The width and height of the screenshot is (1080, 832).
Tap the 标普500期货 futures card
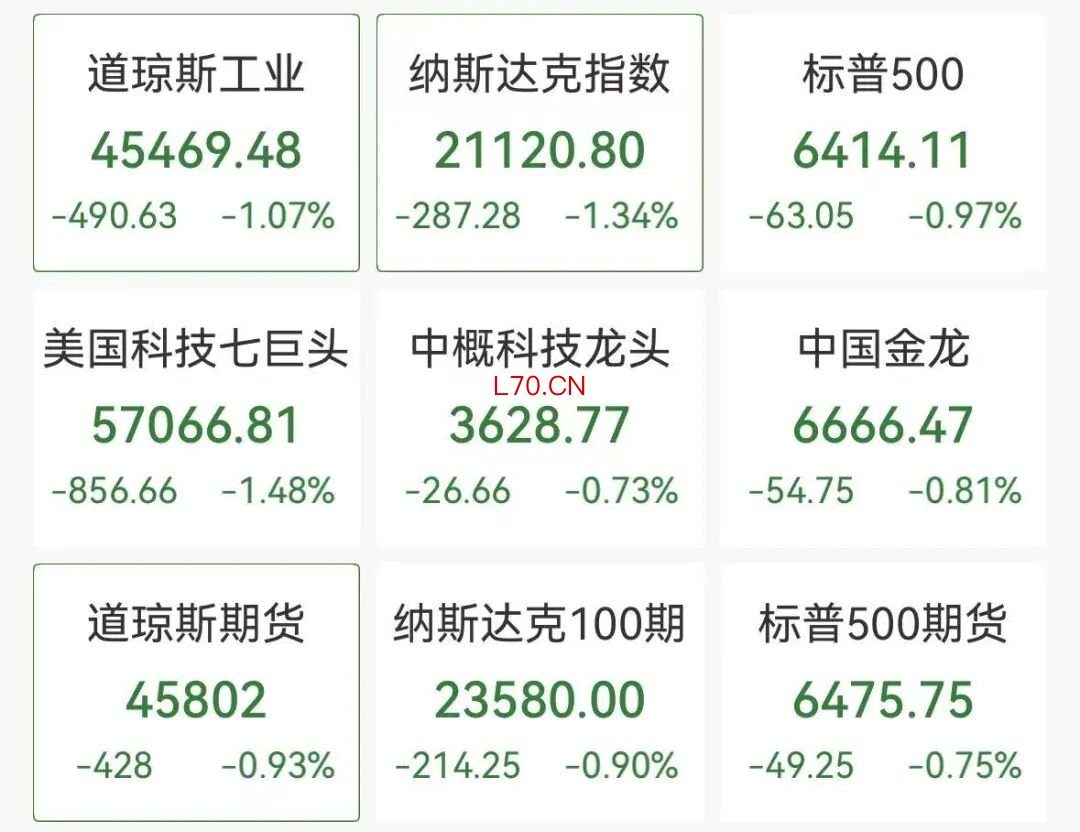[x=883, y=693]
